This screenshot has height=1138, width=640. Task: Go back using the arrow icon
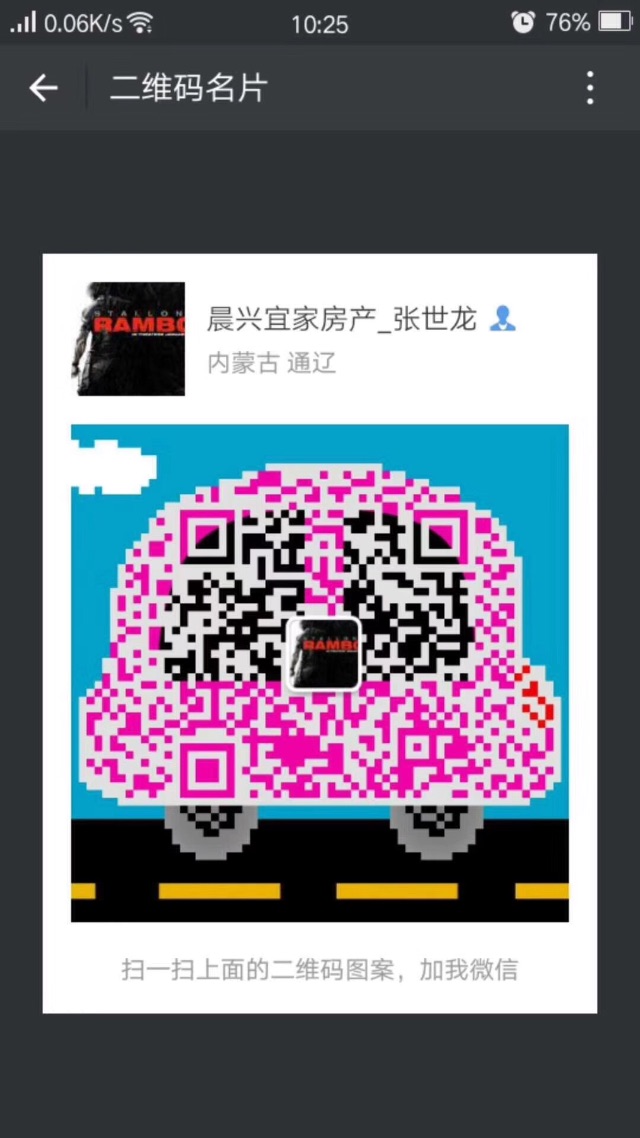tap(43, 88)
